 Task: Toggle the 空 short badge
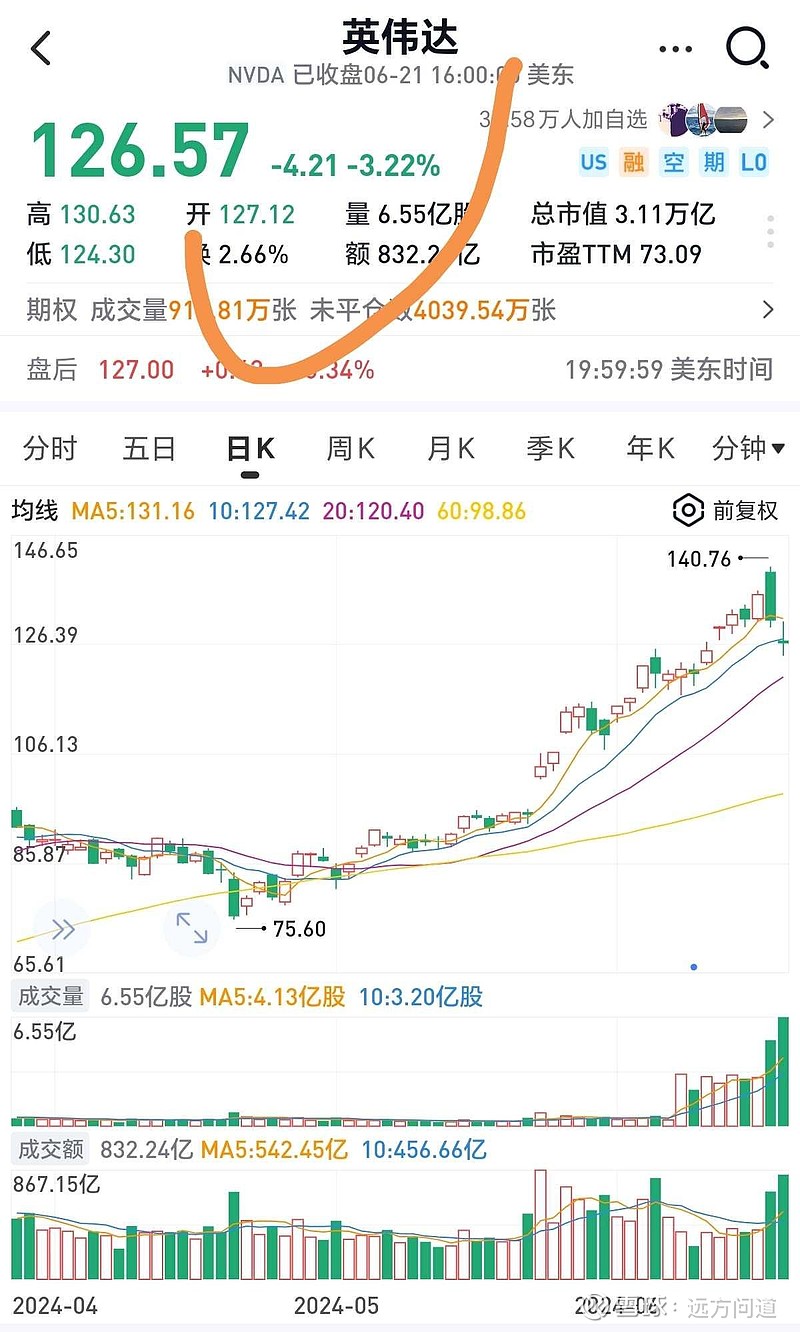click(673, 161)
